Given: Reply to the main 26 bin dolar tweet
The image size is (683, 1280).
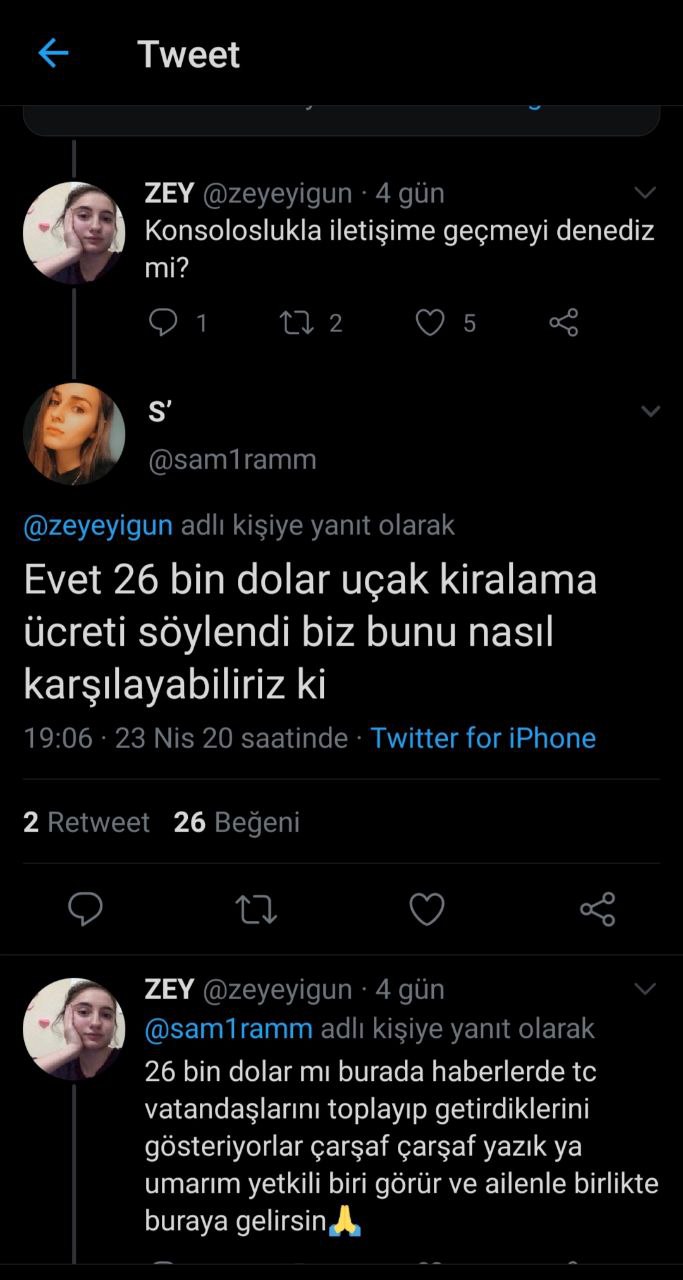Looking at the screenshot, I should point(86,909).
